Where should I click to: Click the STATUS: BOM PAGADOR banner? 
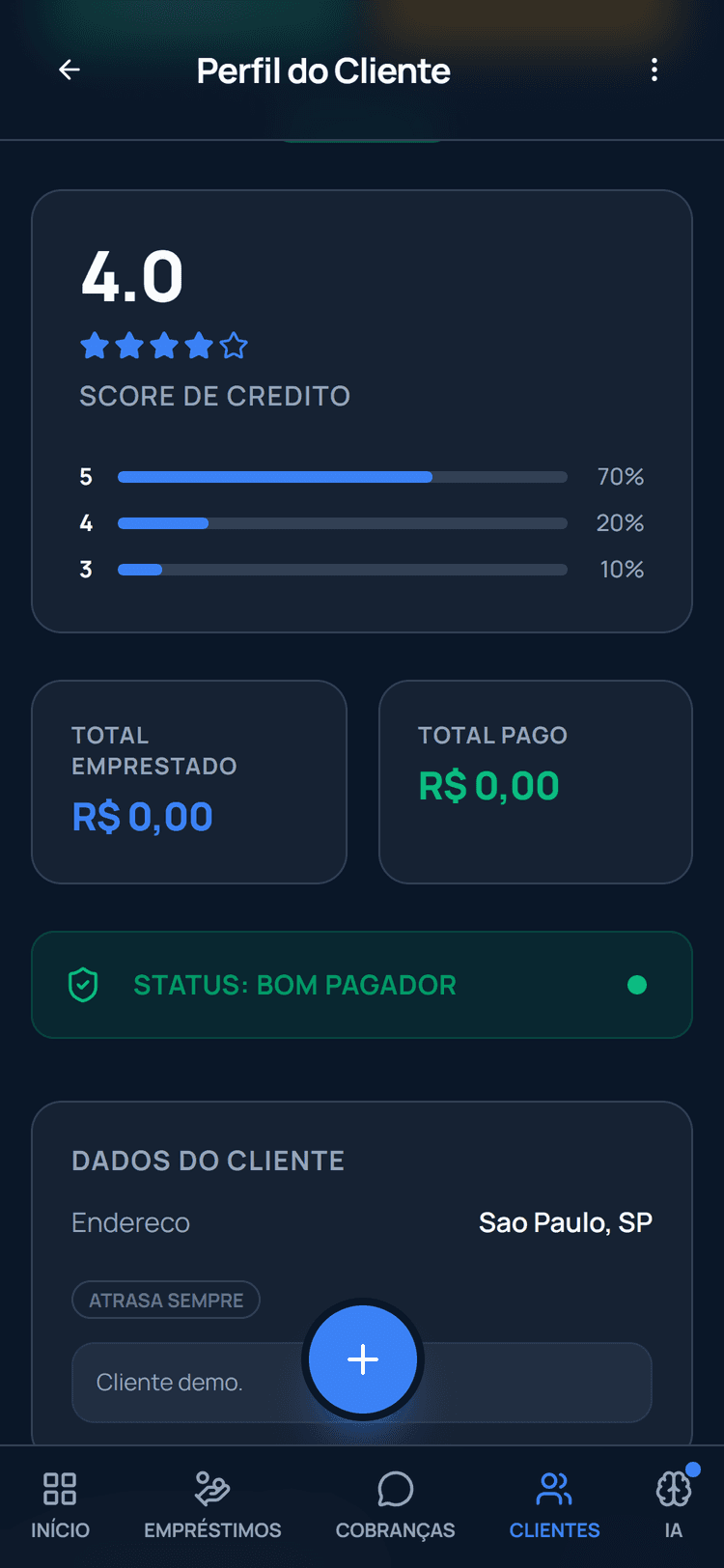(362, 986)
